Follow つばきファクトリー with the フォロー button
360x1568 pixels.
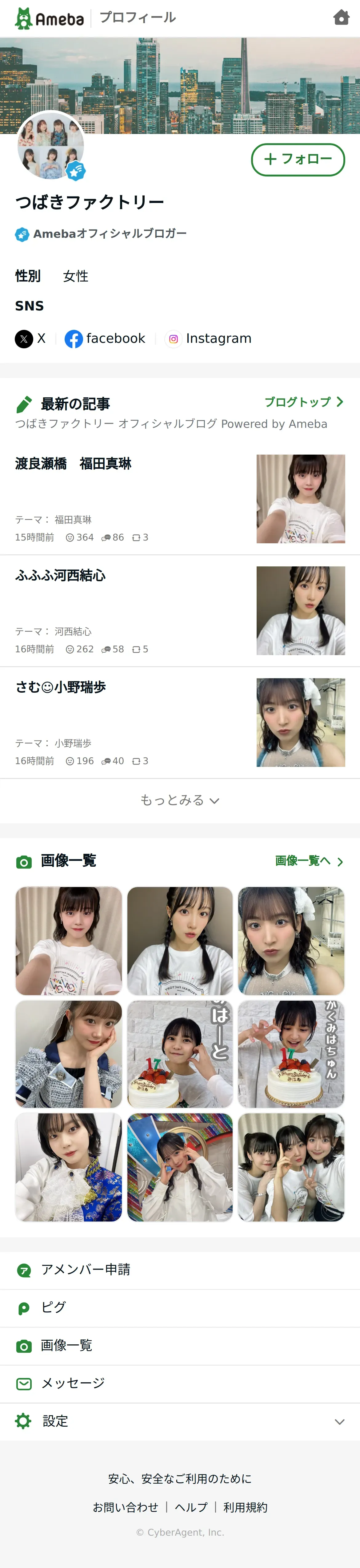(298, 160)
